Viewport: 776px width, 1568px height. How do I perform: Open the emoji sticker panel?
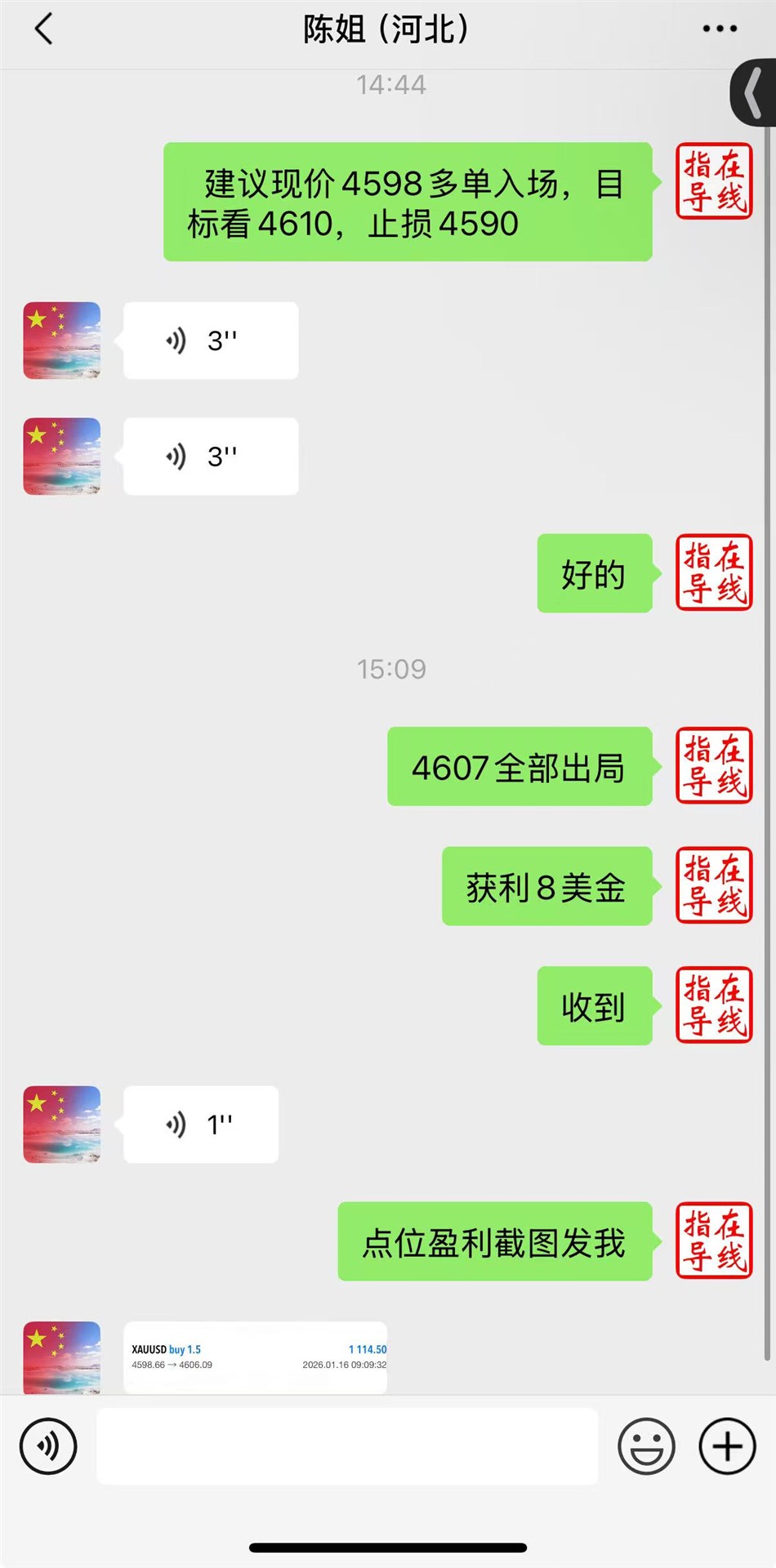(x=646, y=1446)
